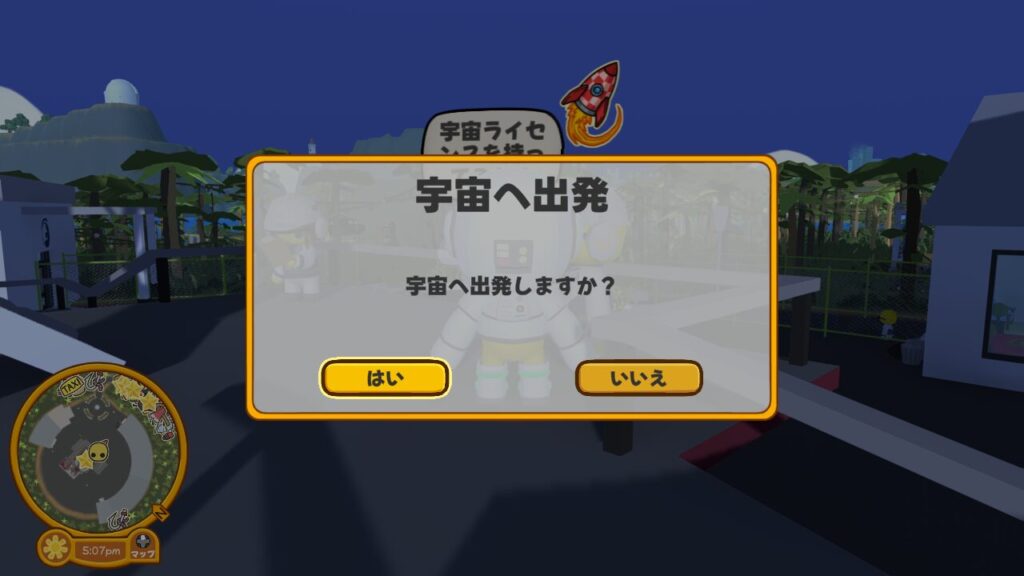Decline departure with いいえ
Image resolution: width=1024 pixels, height=576 pixels.
pos(639,378)
